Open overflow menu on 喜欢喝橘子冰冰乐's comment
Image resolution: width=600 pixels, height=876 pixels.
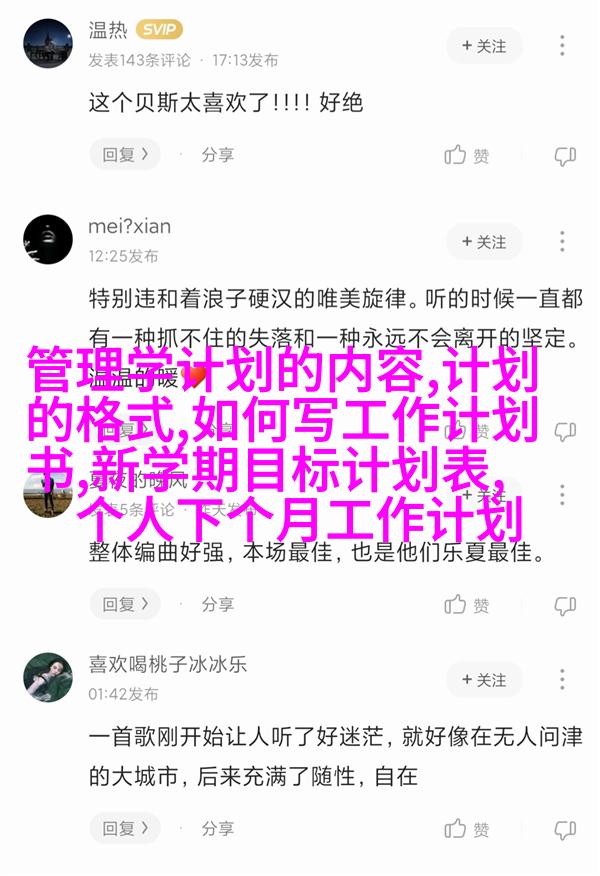(x=564, y=680)
